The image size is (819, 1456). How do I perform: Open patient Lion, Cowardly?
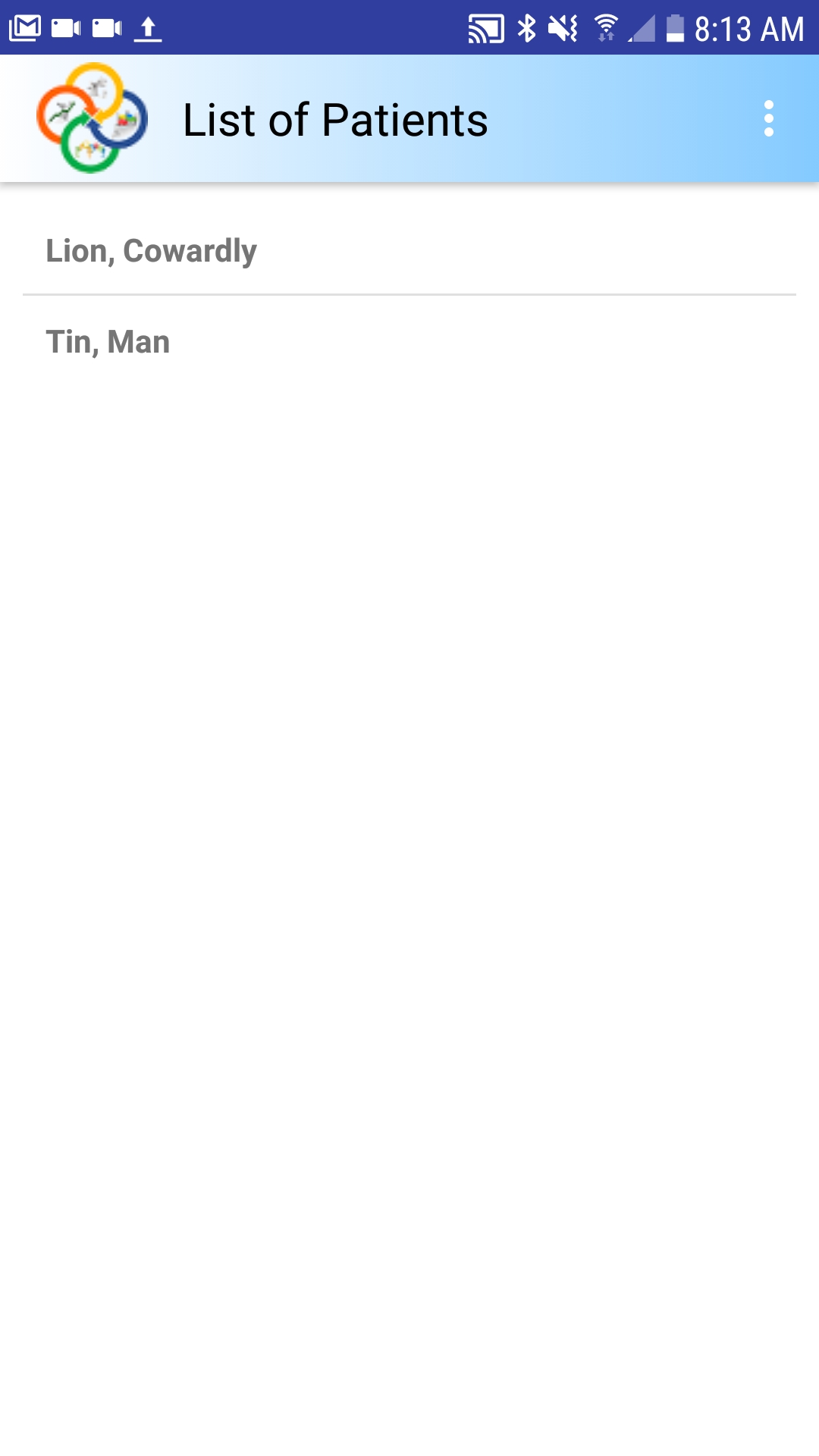[409, 250]
